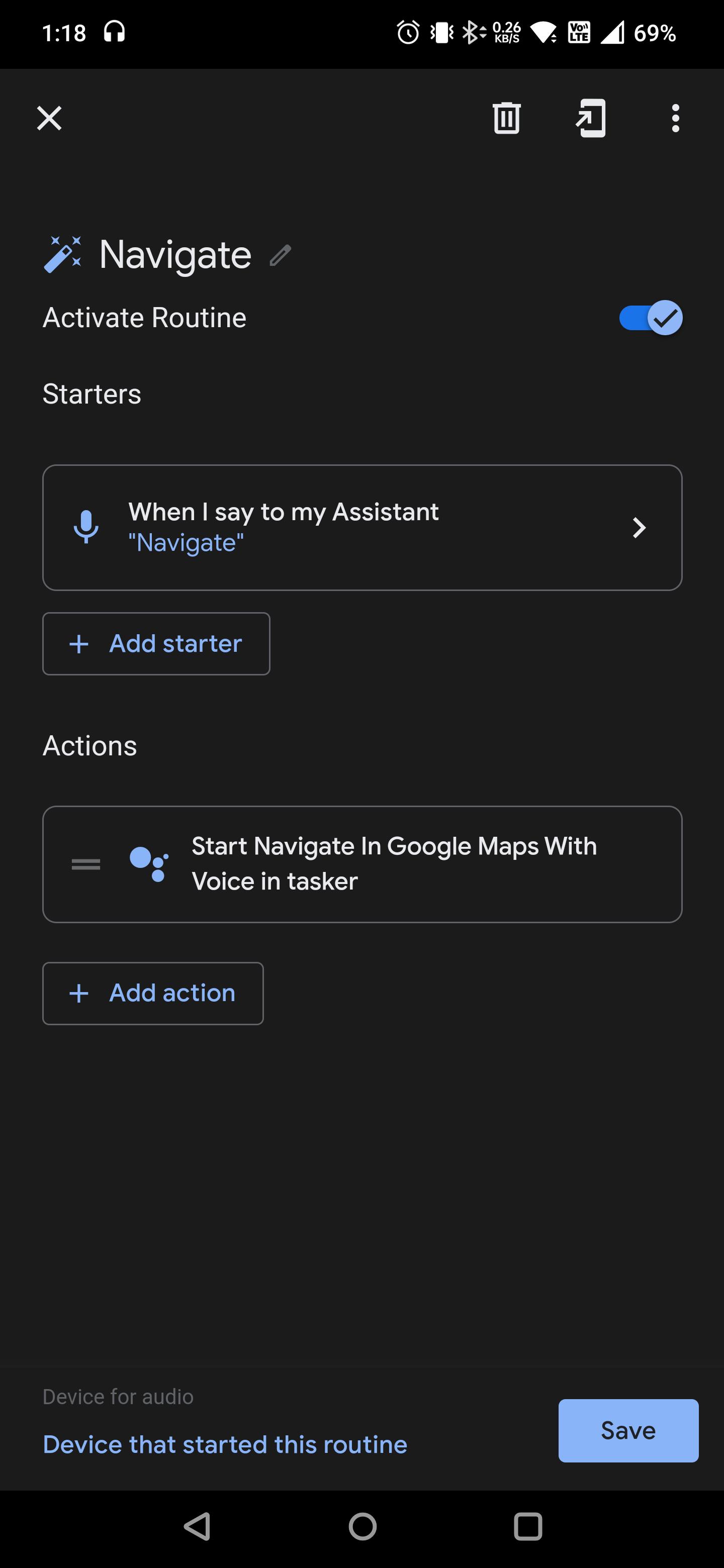Edit the Navigate routine name

click(280, 256)
